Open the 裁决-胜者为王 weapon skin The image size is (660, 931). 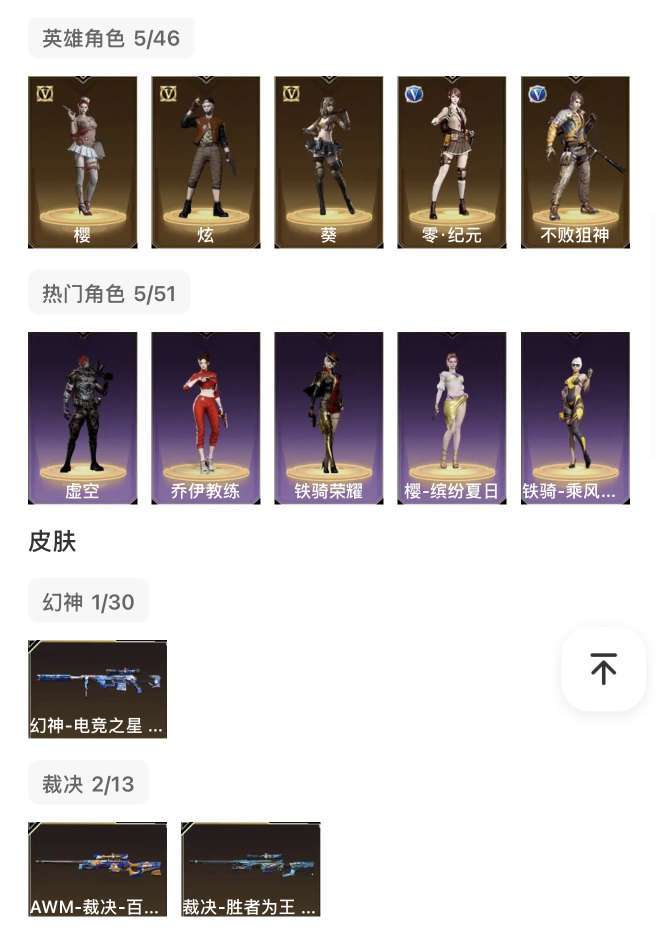coord(250,870)
